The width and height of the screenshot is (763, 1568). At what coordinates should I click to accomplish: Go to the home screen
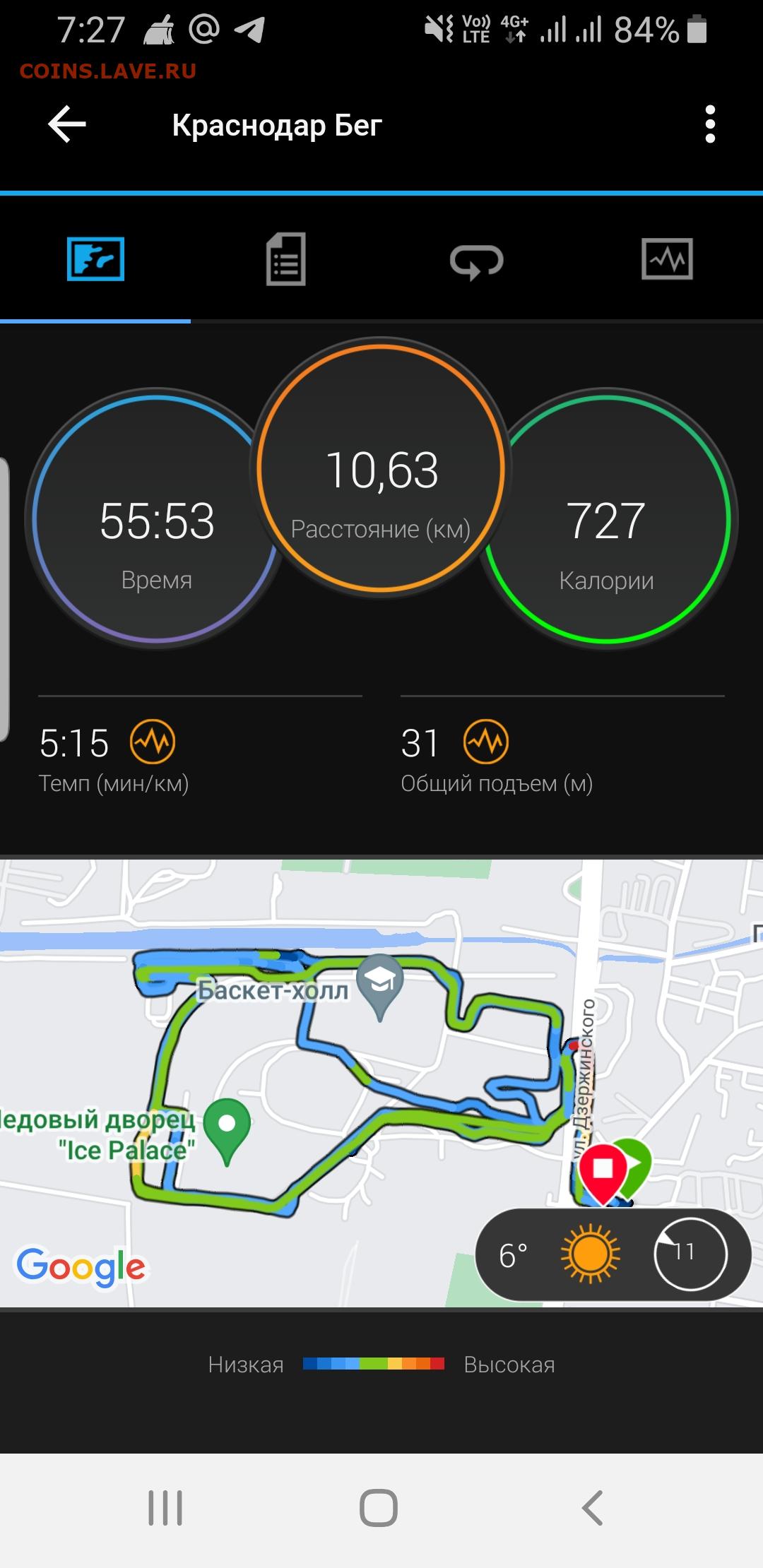(x=379, y=1508)
